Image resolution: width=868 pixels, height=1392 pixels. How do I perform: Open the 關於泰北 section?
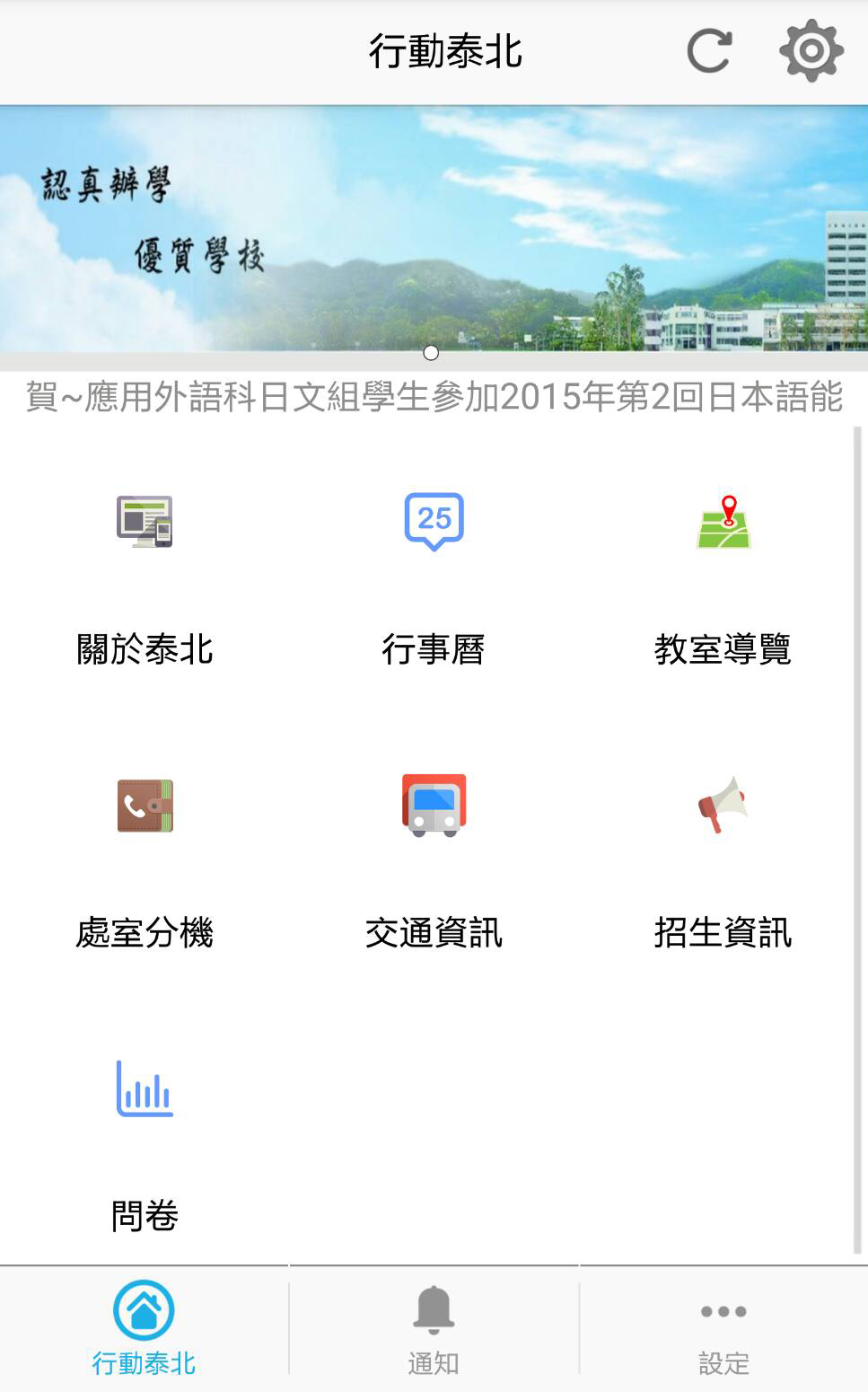pos(145,575)
